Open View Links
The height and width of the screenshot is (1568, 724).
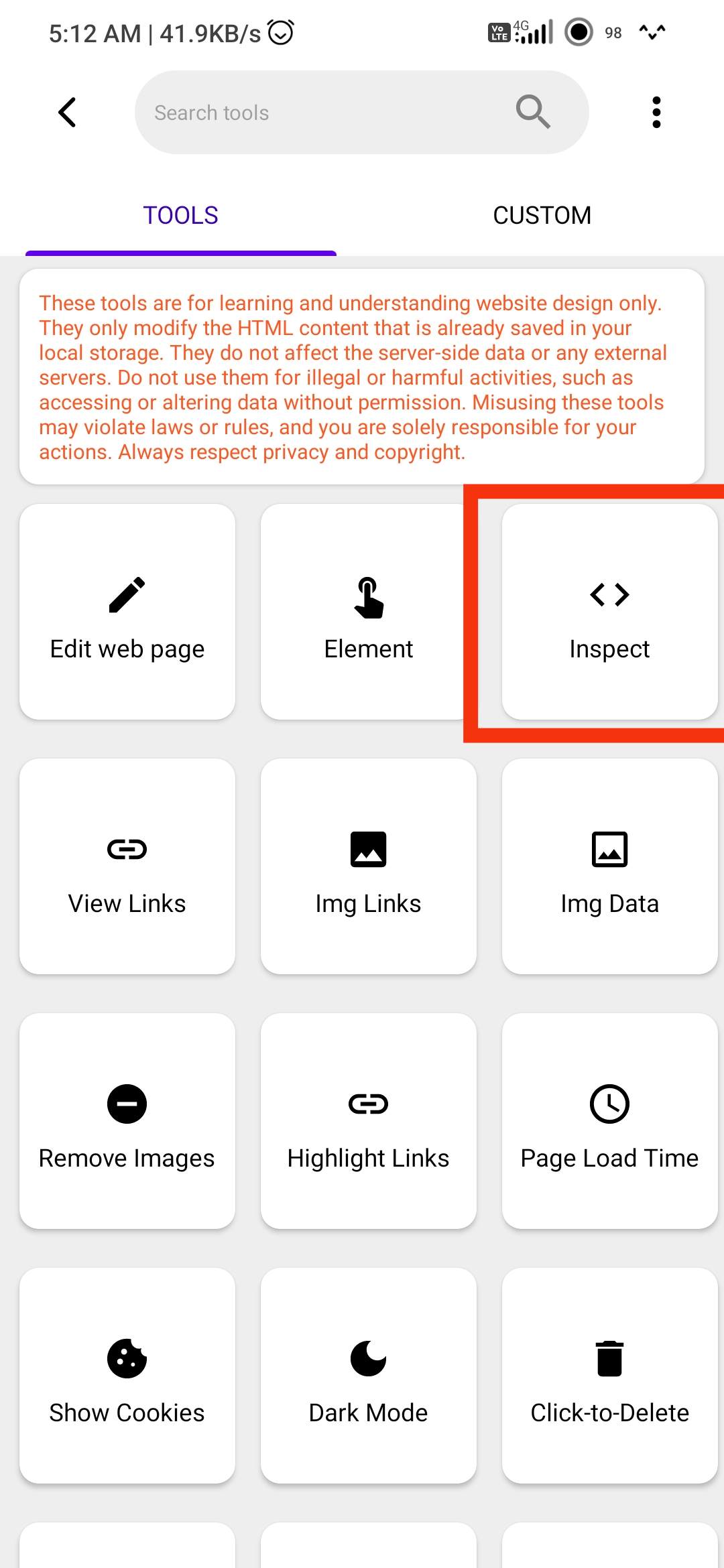coord(127,866)
